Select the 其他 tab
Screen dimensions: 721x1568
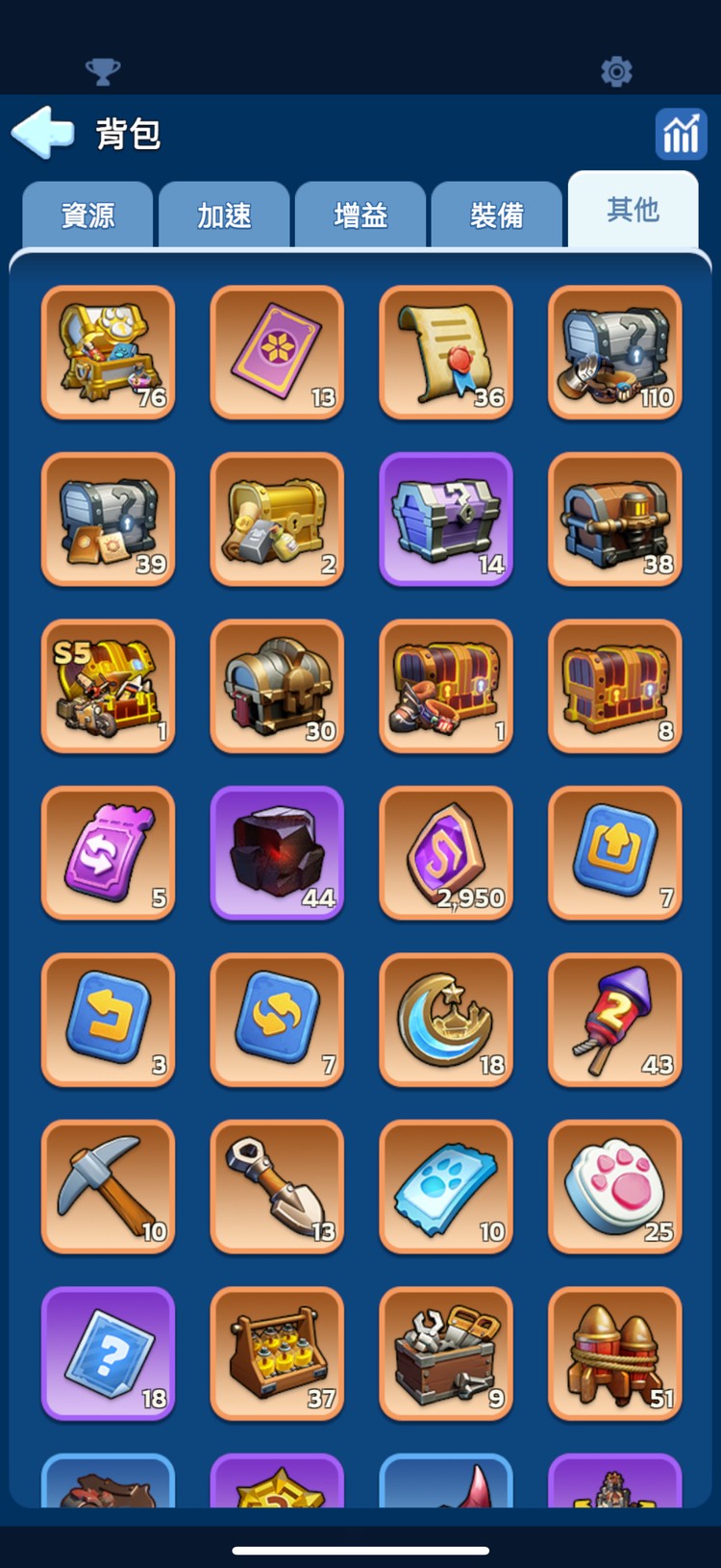tap(633, 210)
